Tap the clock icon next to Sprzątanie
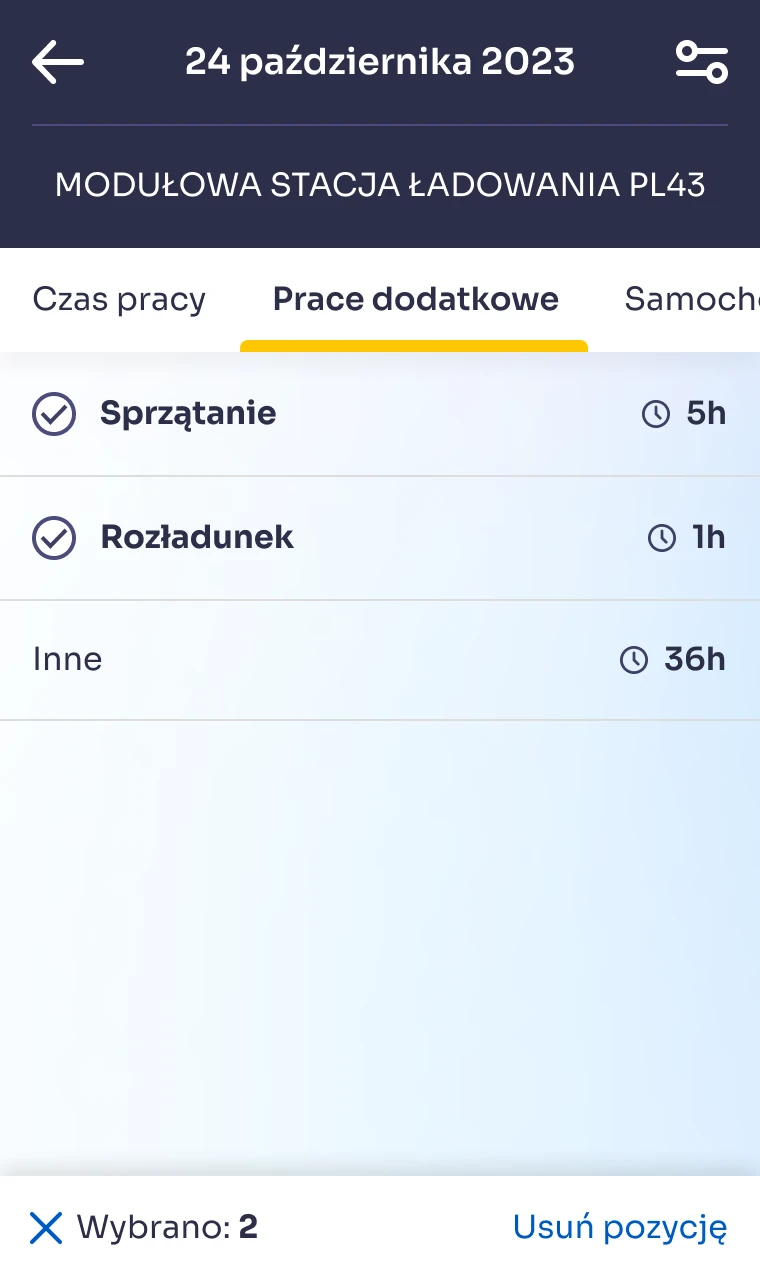 [x=655, y=413]
